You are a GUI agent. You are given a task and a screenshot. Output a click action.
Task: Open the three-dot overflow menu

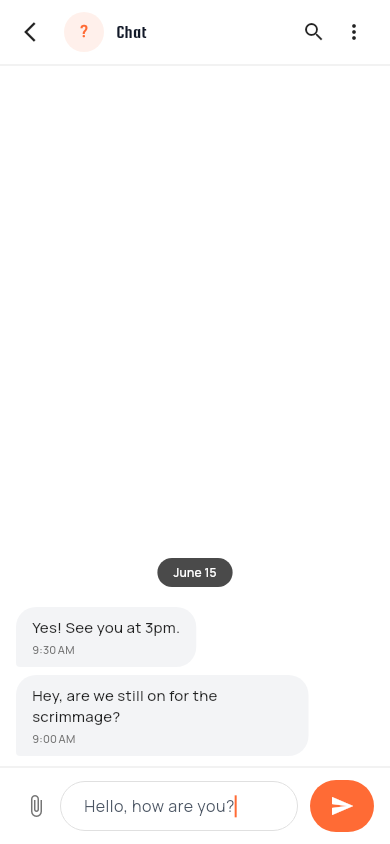(x=353, y=32)
